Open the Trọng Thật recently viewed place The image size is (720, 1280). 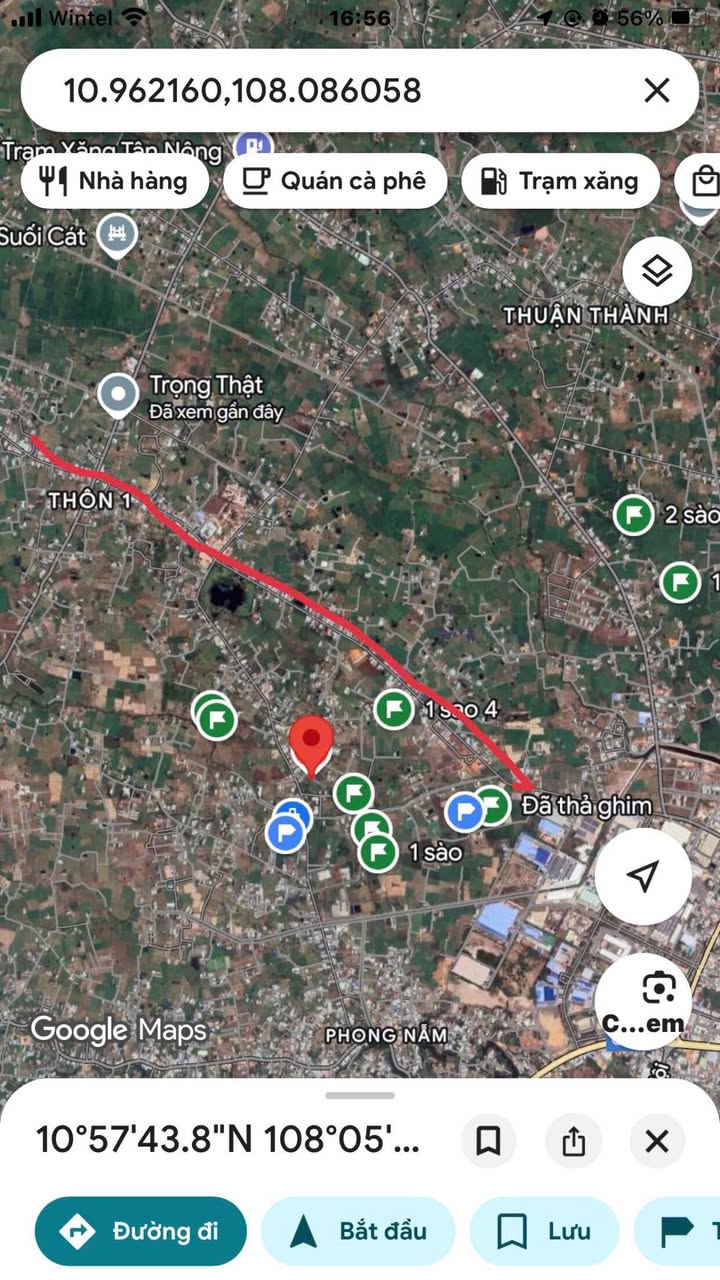point(119,395)
